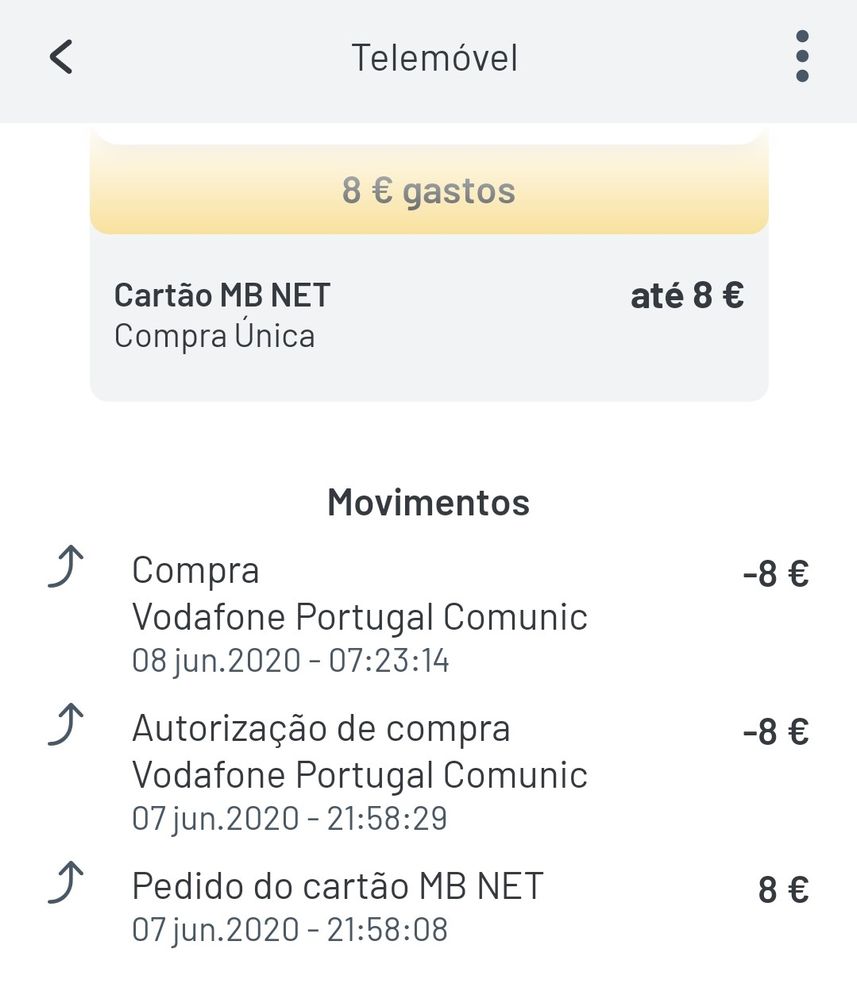Image resolution: width=857 pixels, height=999 pixels.
Task: Tap the Movimentos section header
Action: click(428, 501)
